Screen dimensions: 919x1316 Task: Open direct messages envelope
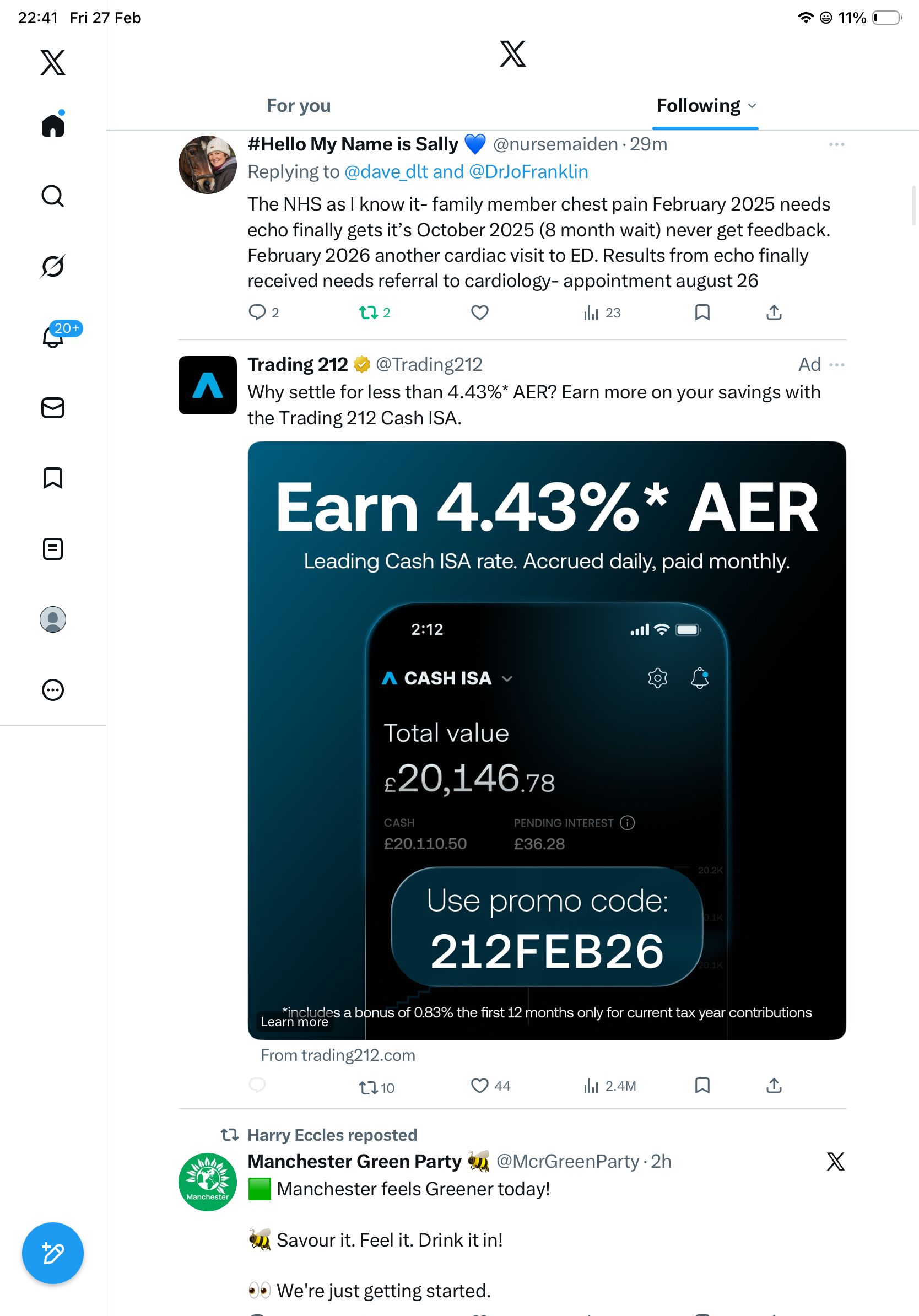coord(53,408)
